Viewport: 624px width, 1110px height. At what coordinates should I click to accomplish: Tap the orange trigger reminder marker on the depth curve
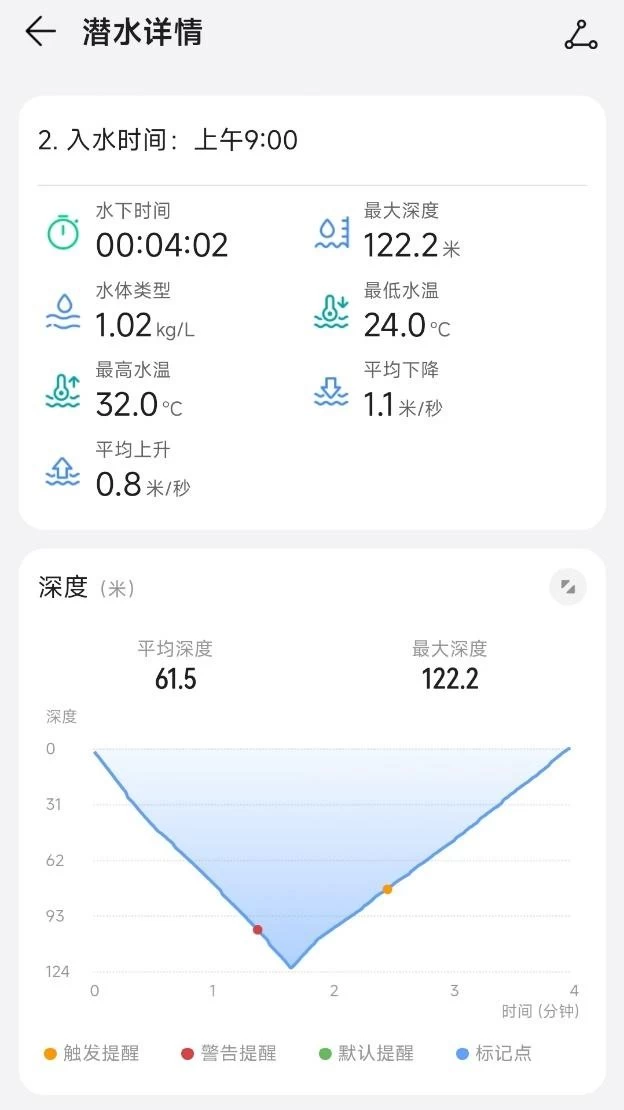click(387, 889)
